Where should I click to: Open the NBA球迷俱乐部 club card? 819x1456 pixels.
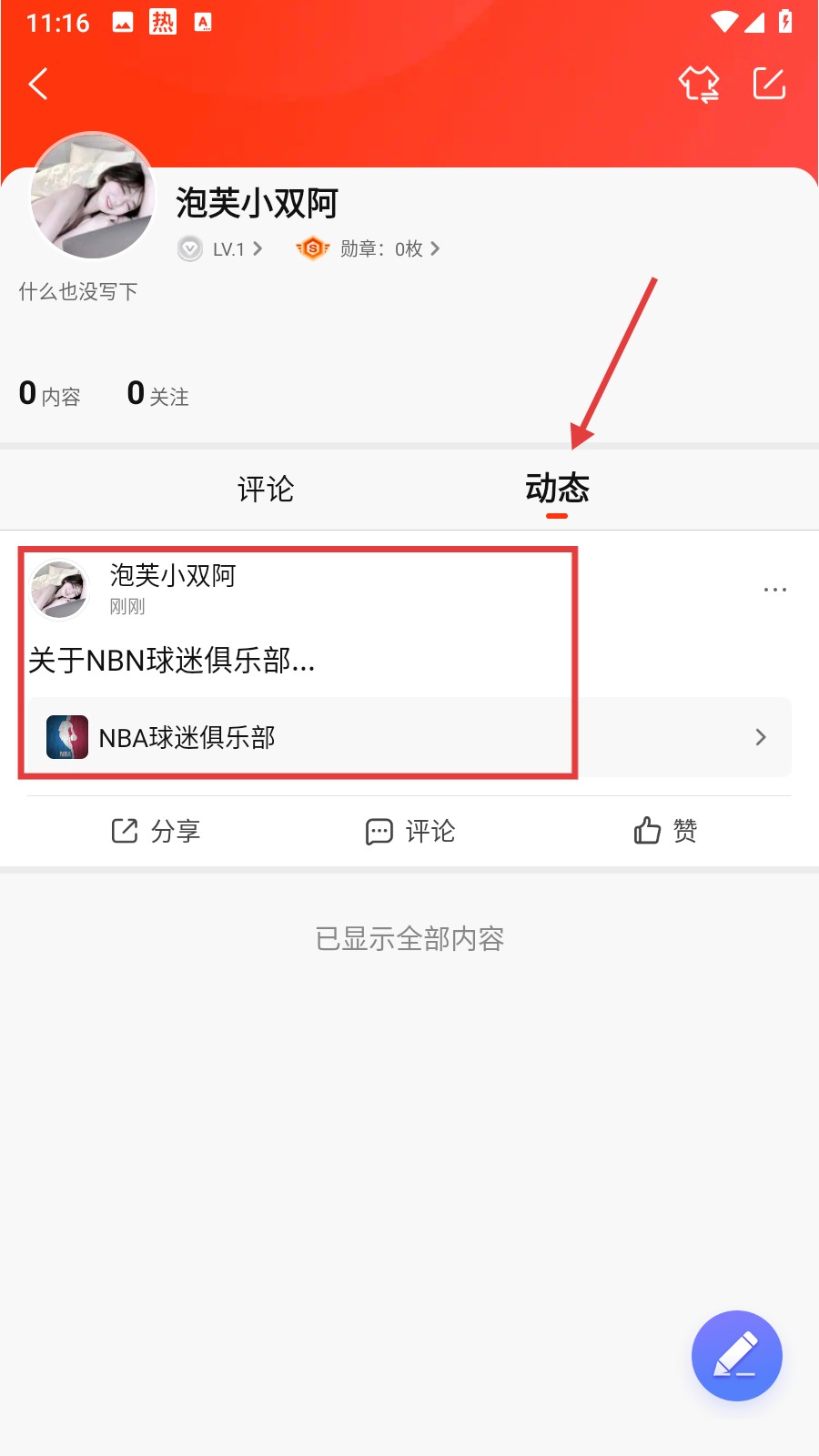(x=408, y=737)
